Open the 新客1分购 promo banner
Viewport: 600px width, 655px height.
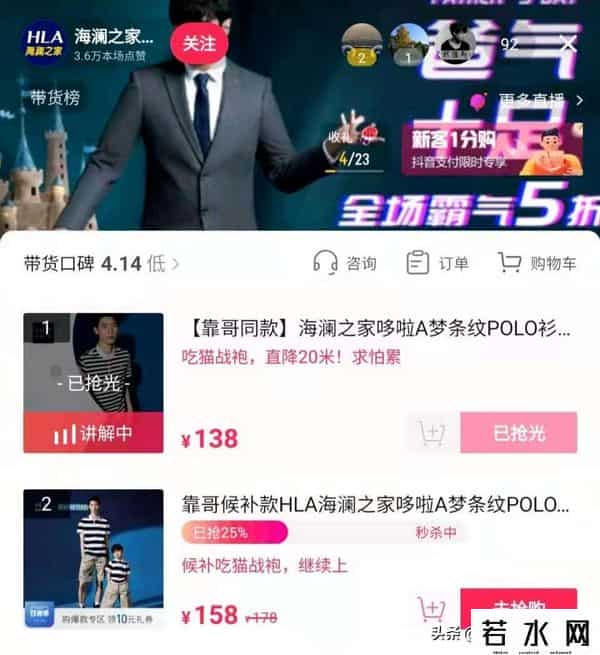pos(492,150)
